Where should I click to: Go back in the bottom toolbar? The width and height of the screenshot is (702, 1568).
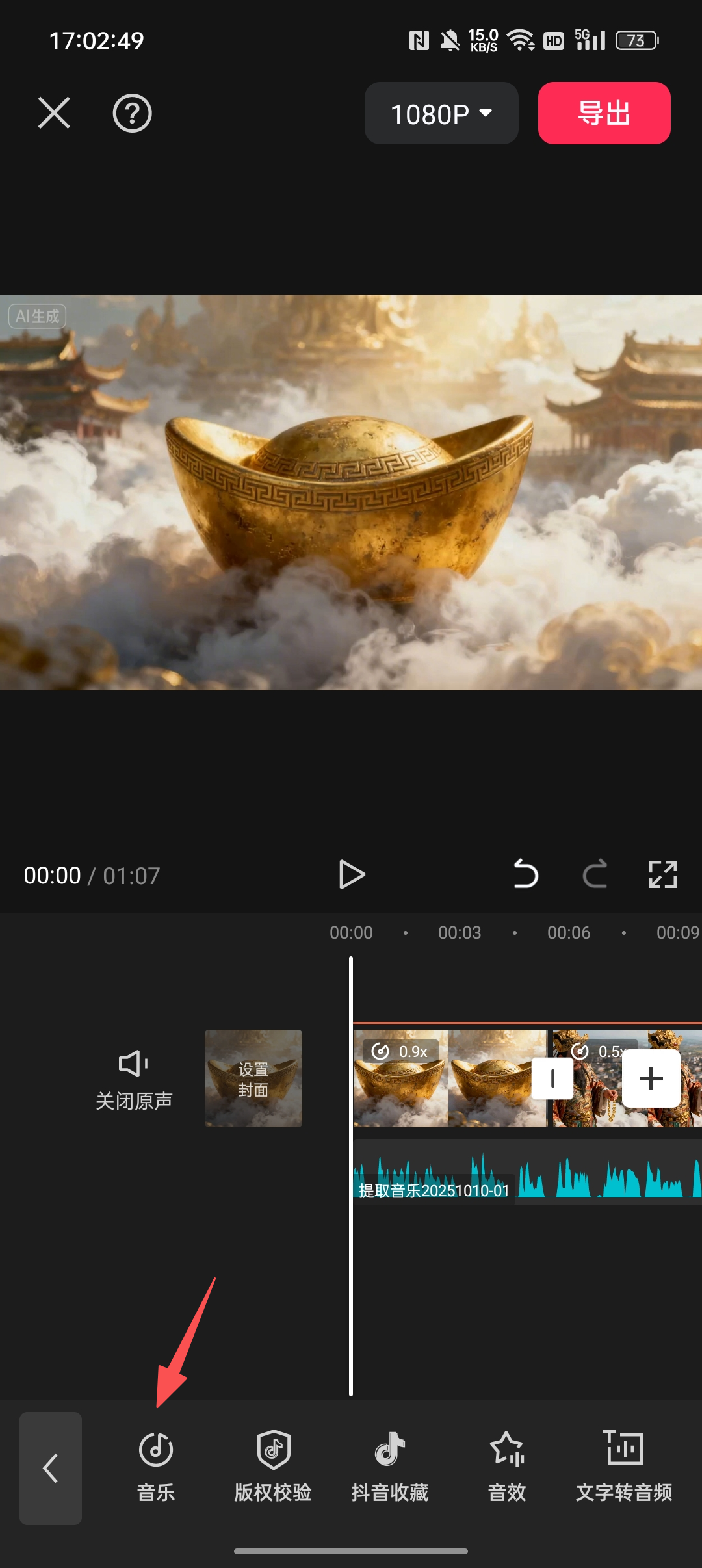click(x=51, y=1468)
